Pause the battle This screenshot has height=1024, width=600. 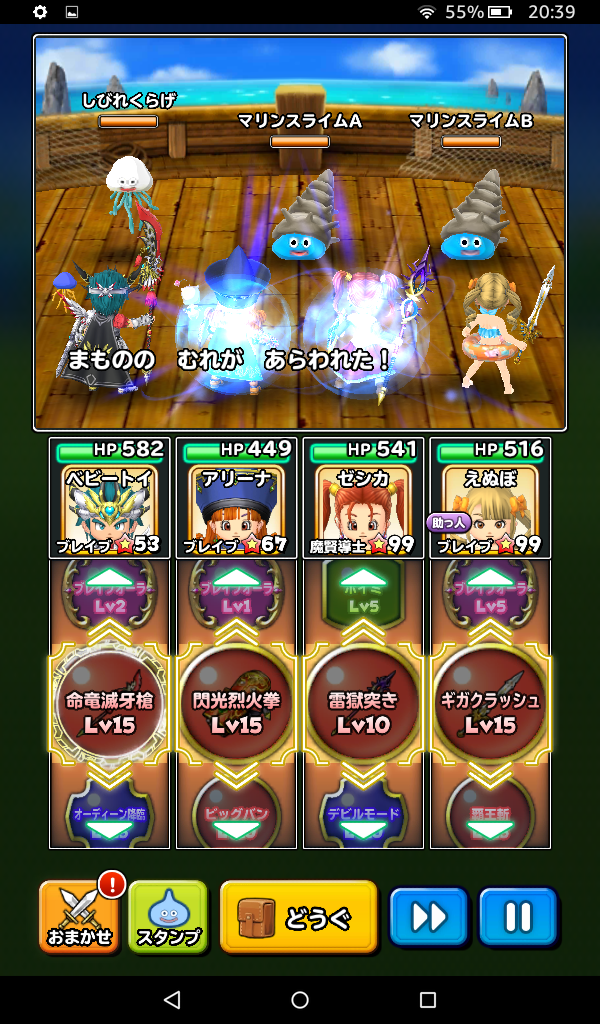pos(517,915)
